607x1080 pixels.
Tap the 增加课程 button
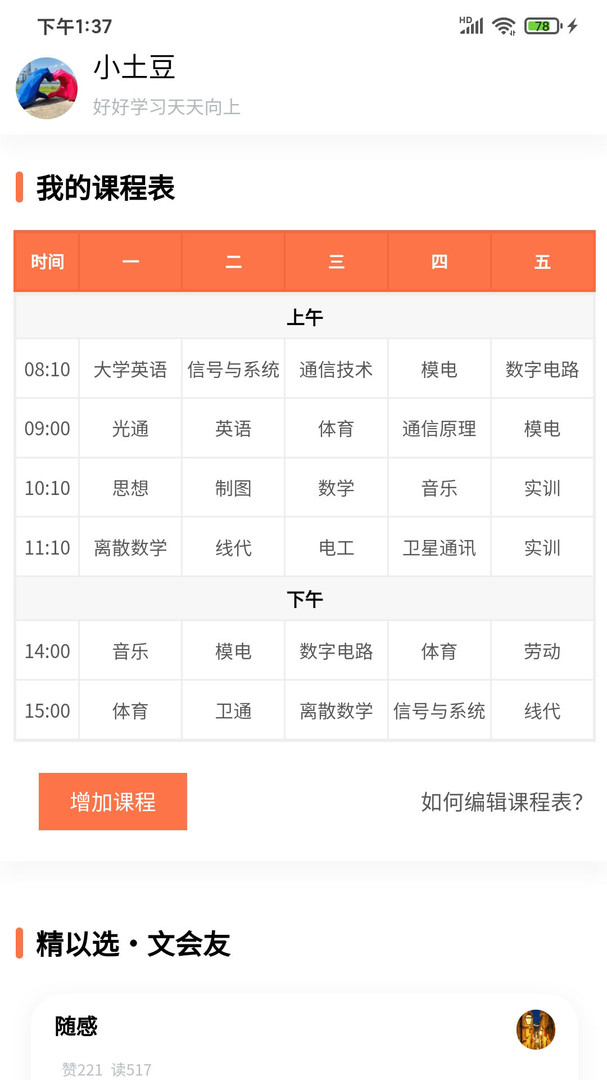point(113,801)
